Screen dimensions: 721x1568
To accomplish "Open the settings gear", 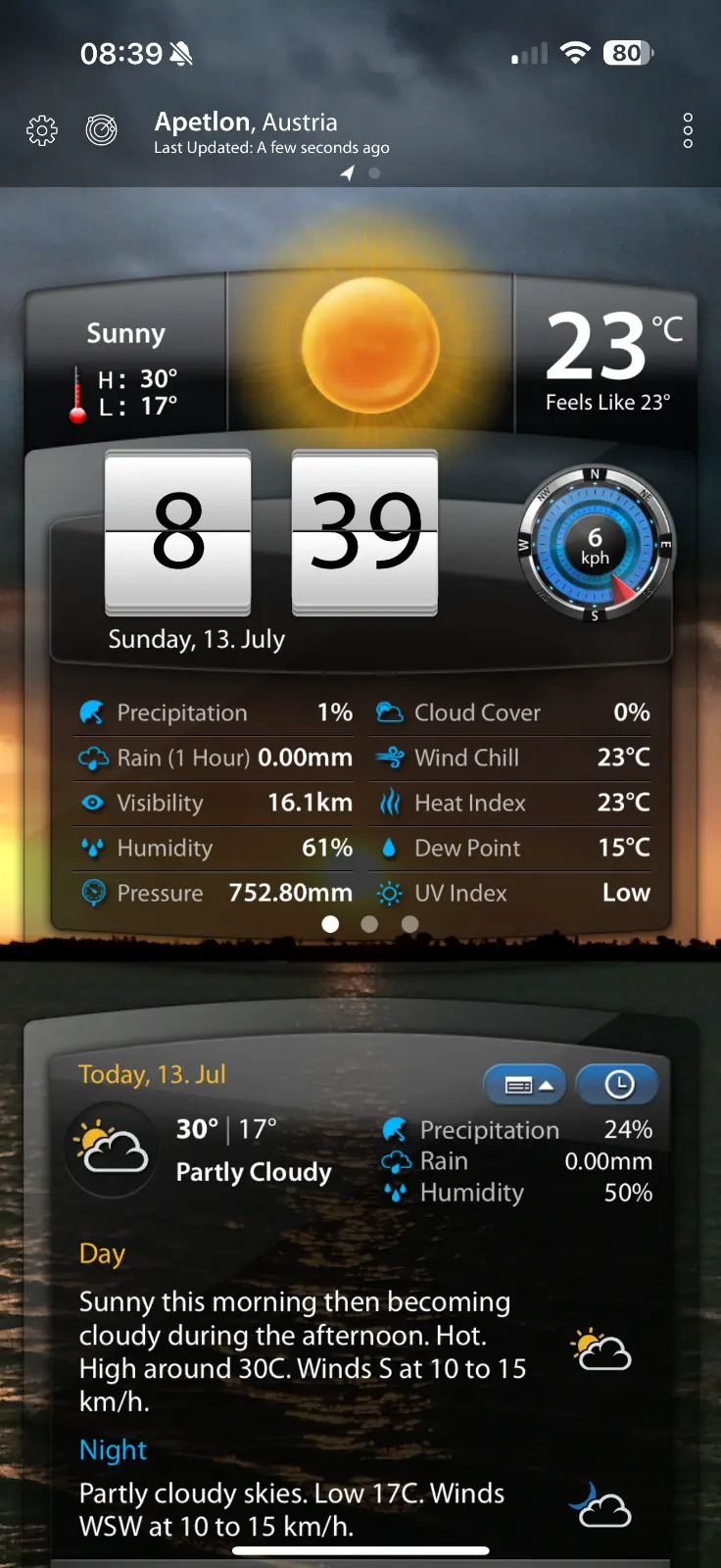I will (x=41, y=130).
